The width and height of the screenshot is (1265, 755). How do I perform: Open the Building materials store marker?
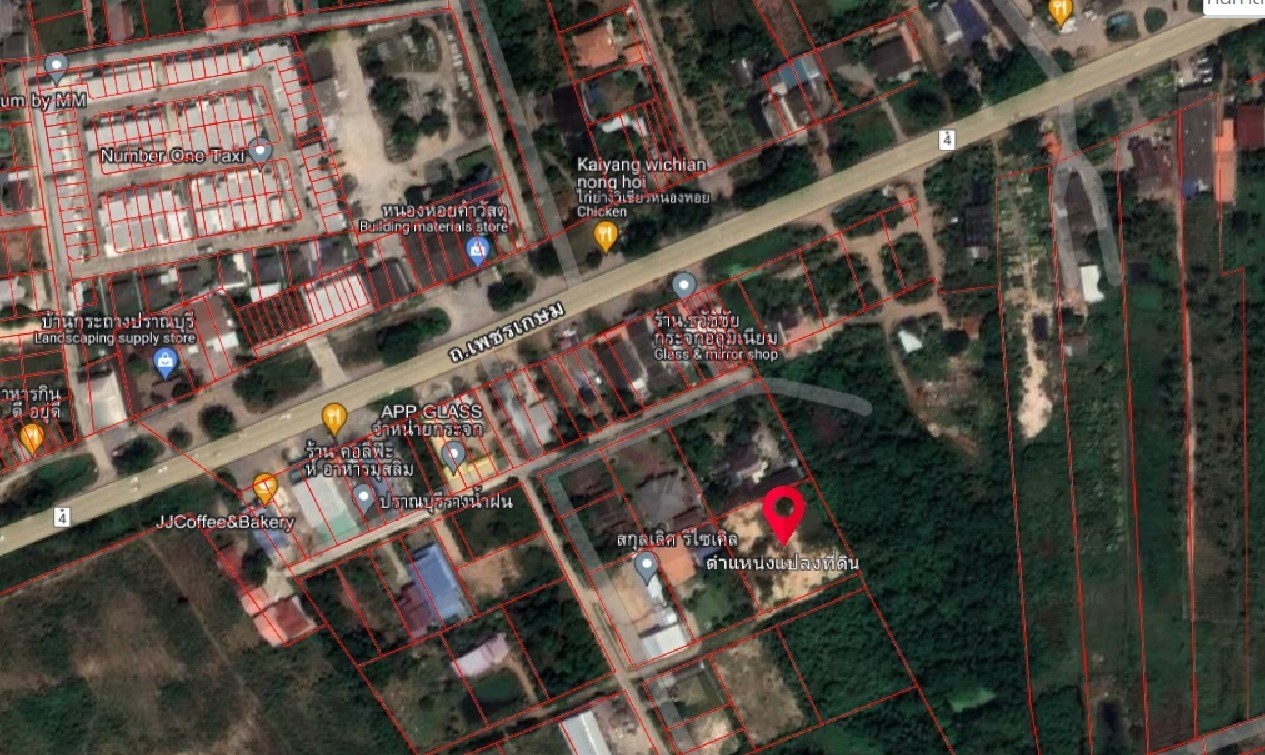pyautogui.click(x=478, y=249)
